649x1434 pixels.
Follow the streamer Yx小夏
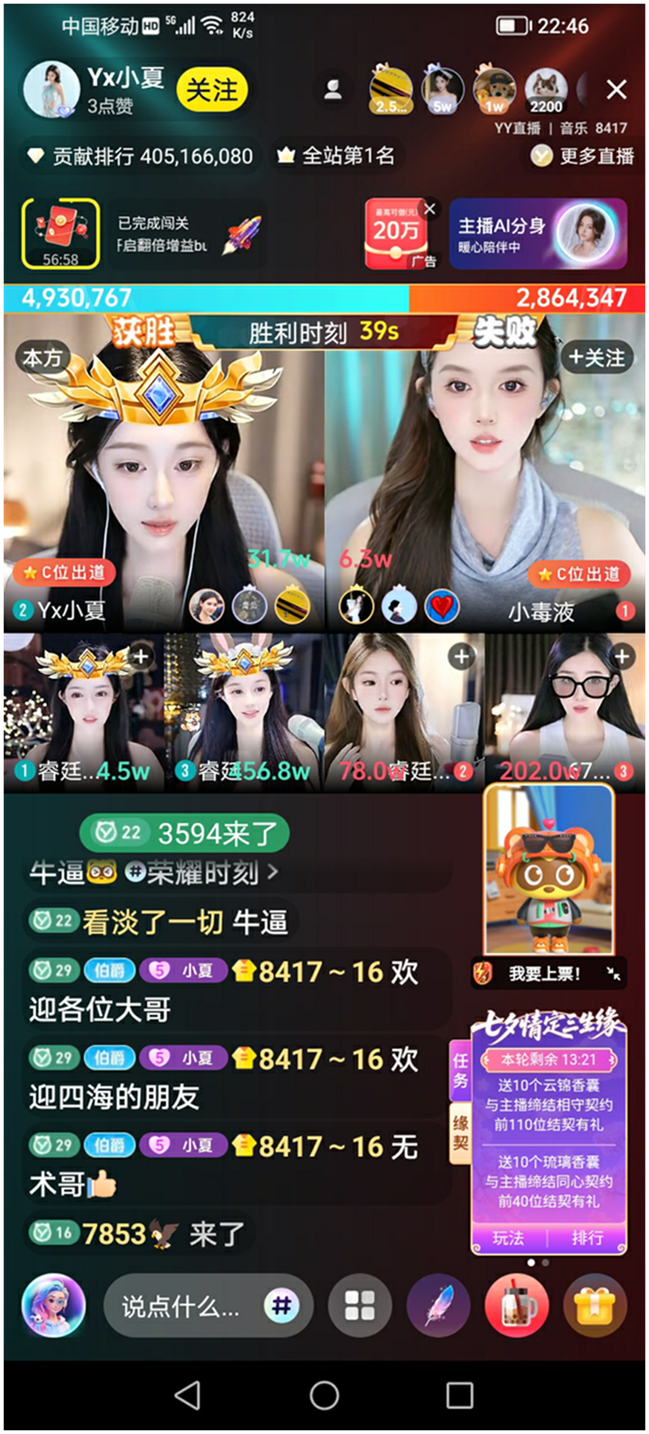[x=212, y=90]
